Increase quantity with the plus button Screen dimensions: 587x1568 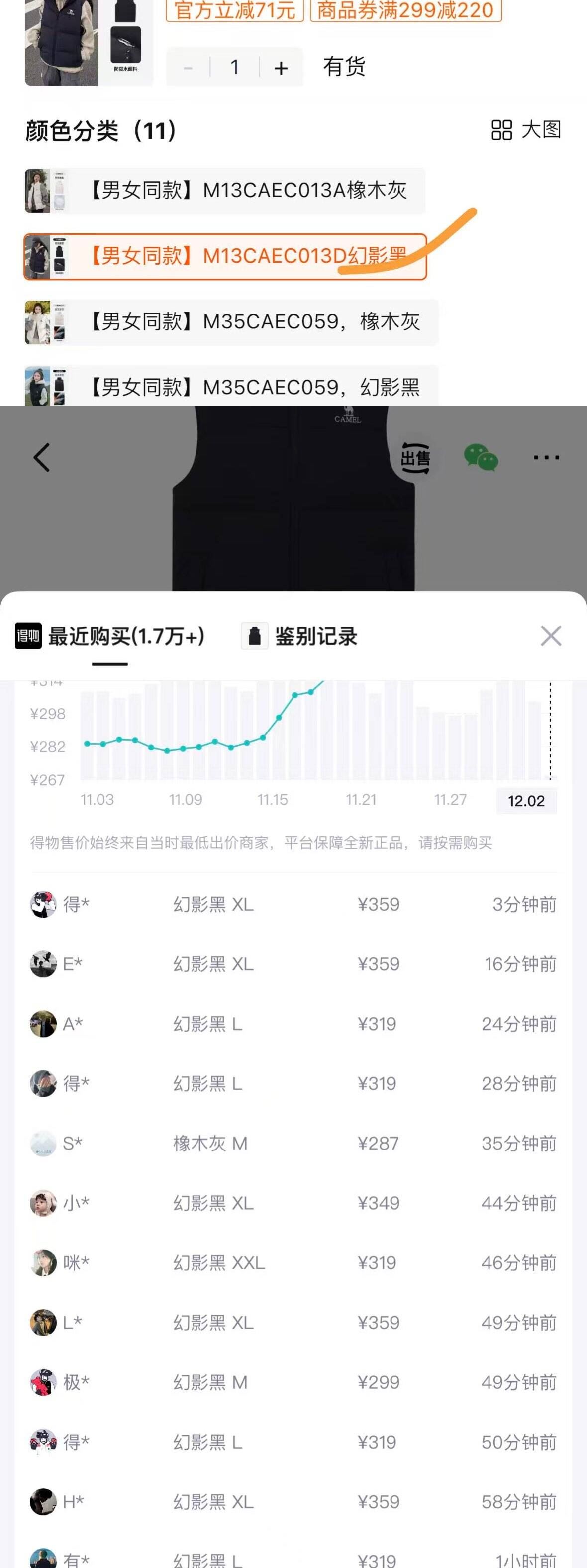click(x=281, y=68)
